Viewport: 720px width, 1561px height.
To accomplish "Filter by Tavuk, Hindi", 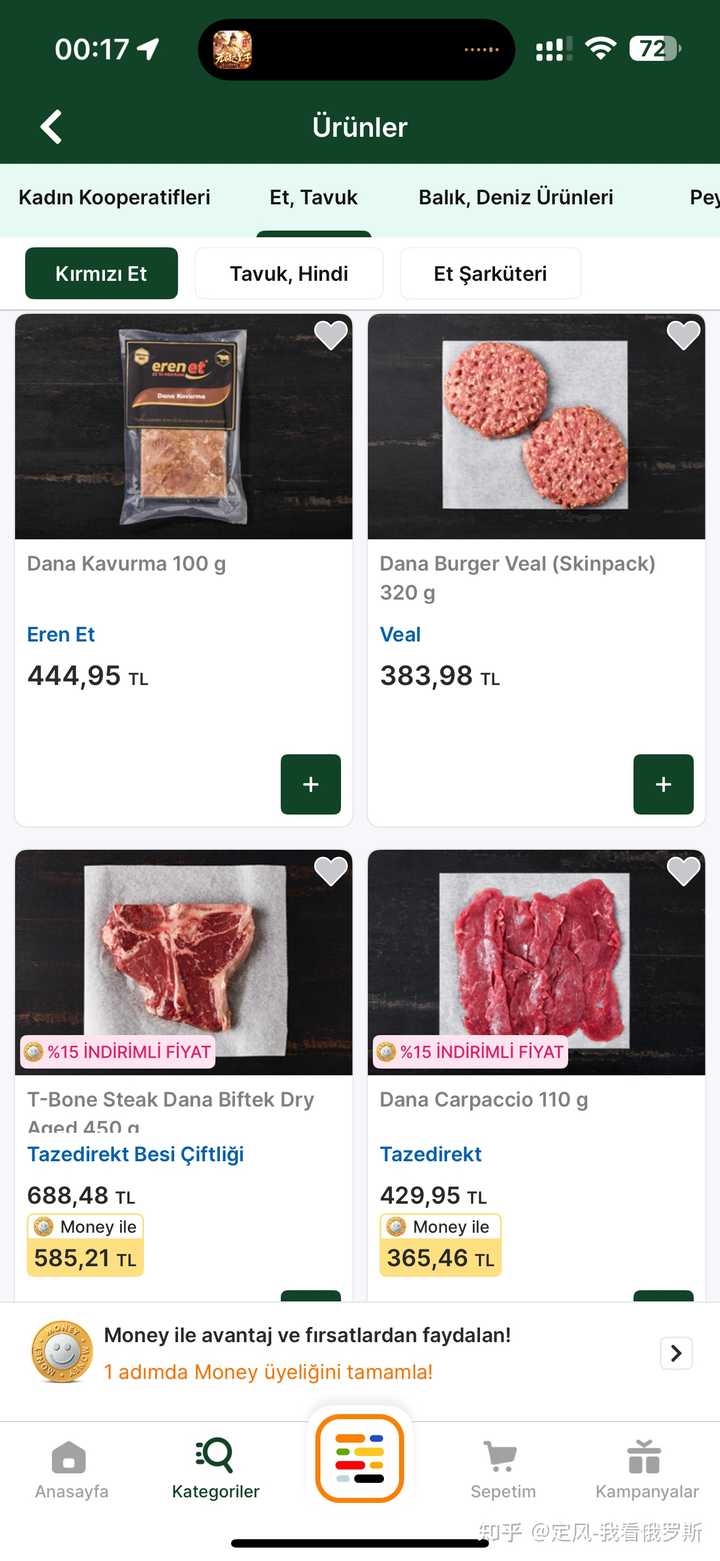I will (289, 274).
